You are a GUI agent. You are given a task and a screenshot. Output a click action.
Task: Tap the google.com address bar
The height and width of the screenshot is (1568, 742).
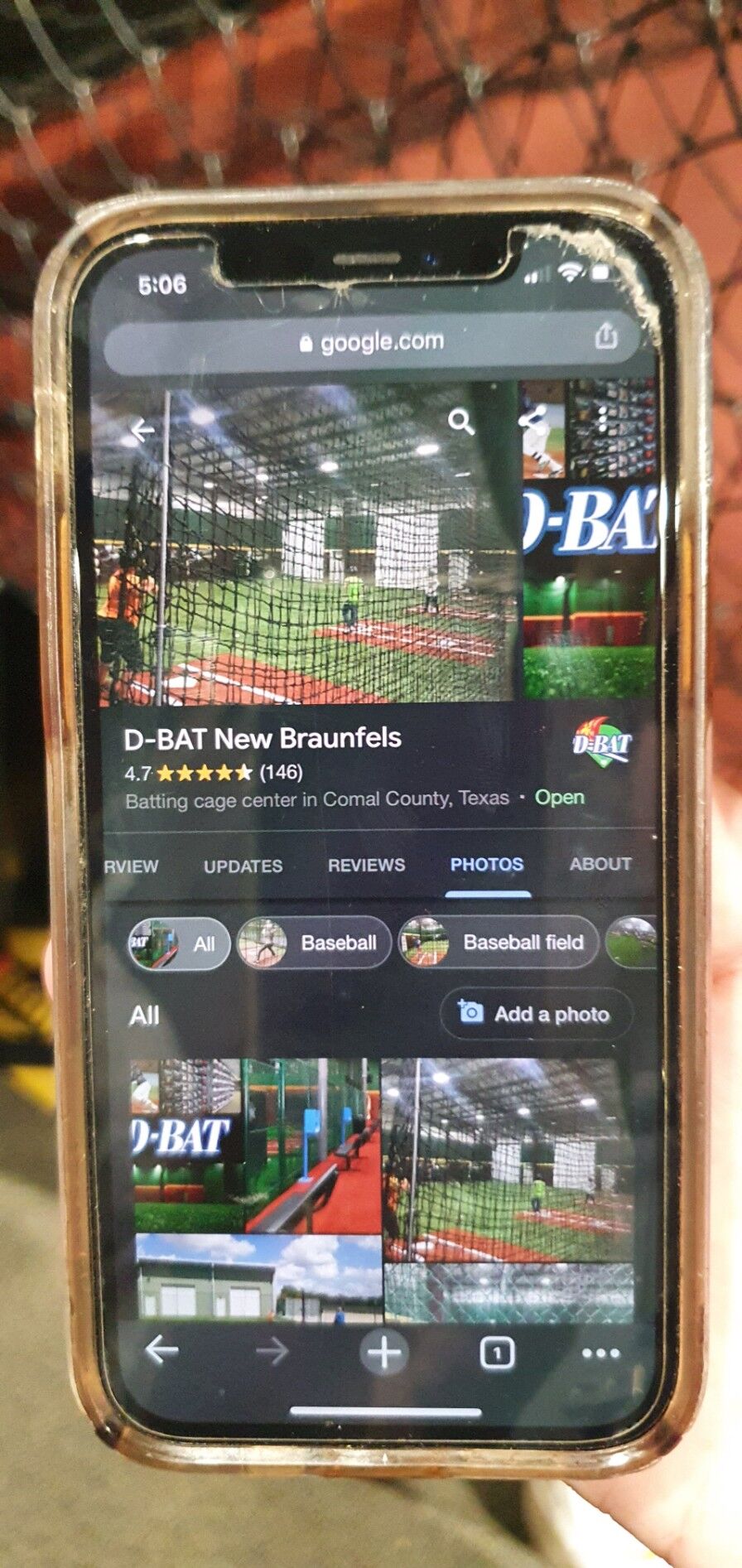click(x=372, y=342)
